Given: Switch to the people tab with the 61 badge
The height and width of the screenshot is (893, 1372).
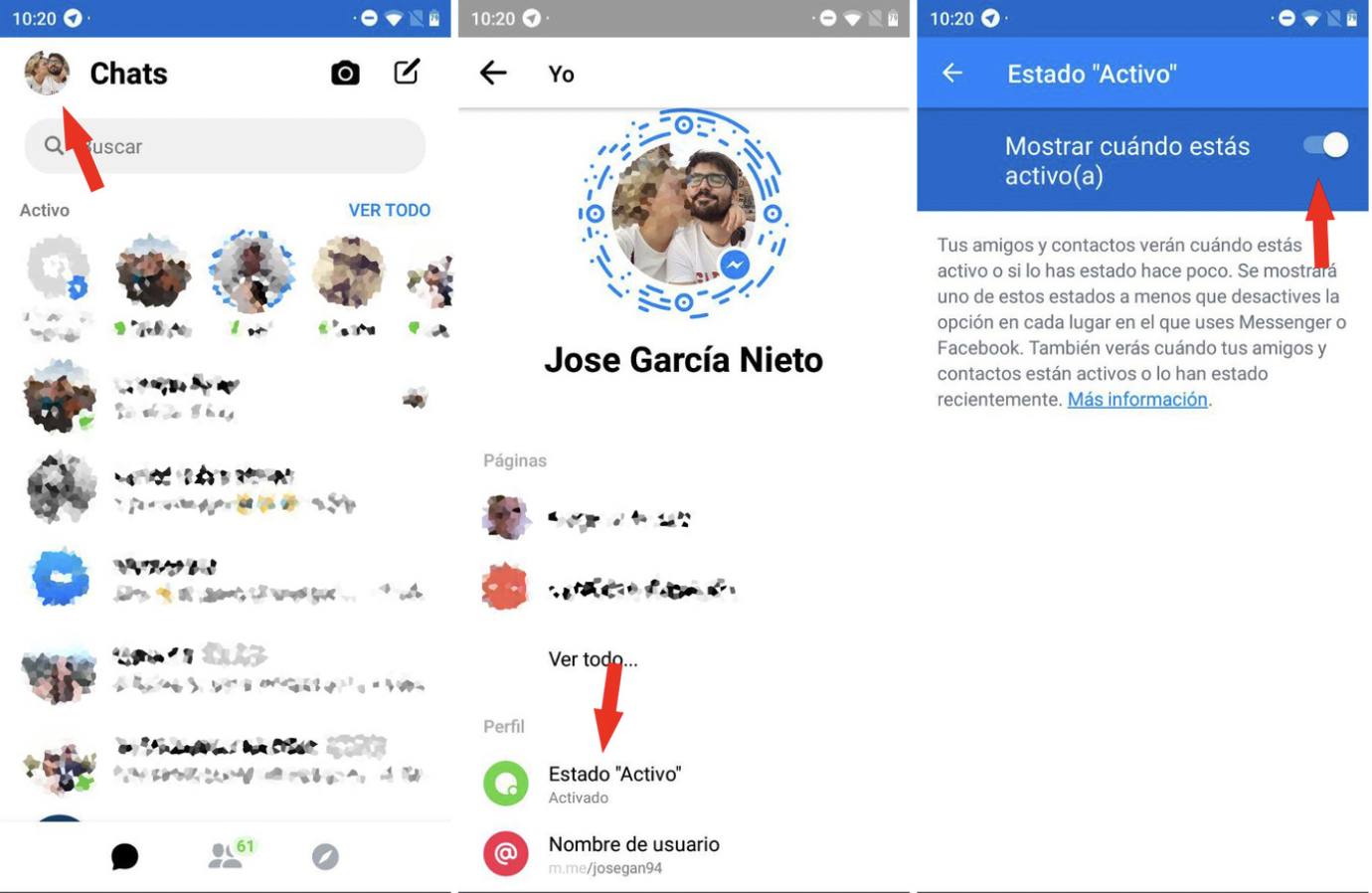Looking at the screenshot, I should click(x=228, y=854).
